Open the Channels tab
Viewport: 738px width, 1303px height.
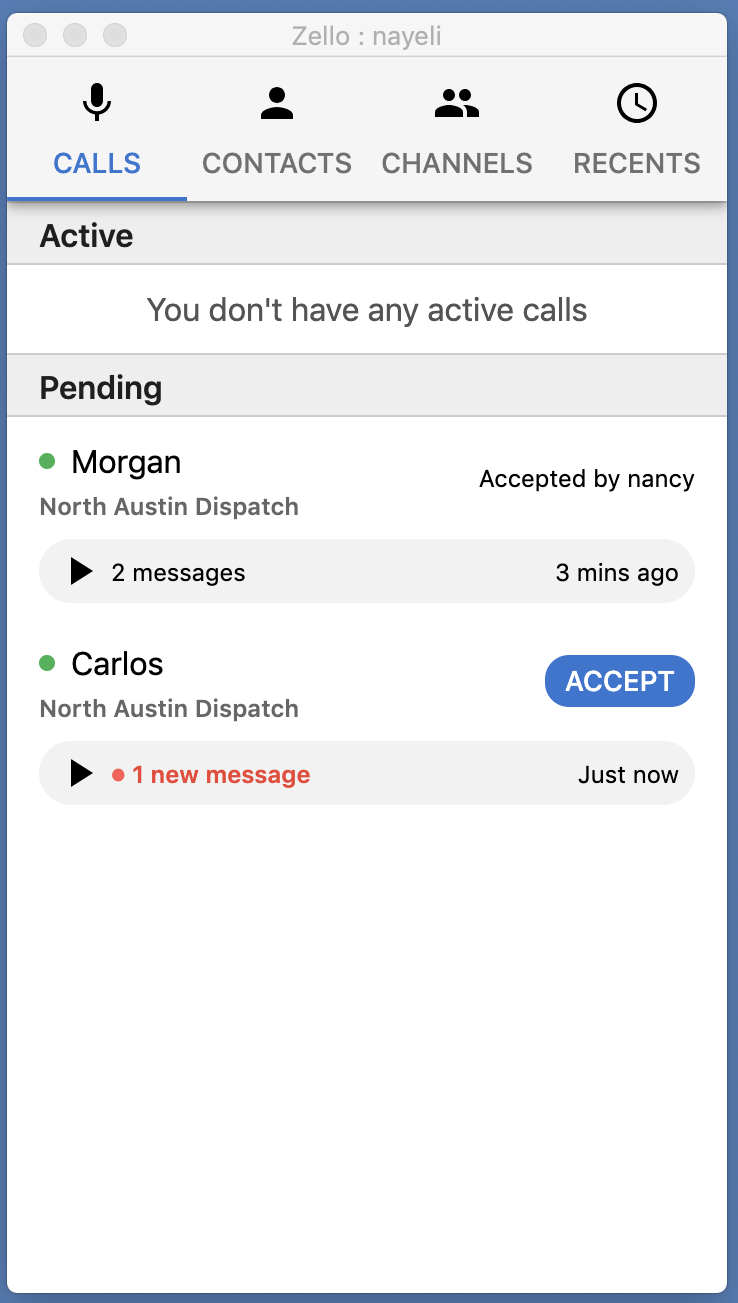(457, 130)
